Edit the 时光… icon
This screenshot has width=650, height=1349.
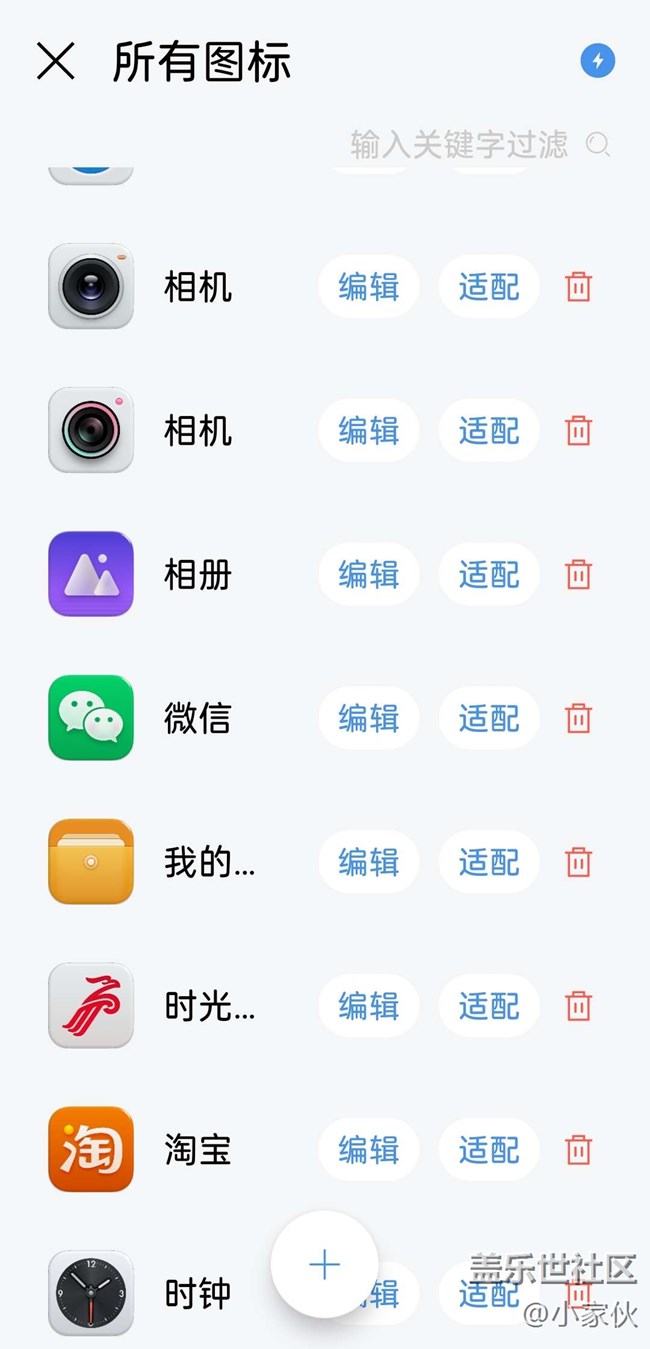(x=368, y=1006)
